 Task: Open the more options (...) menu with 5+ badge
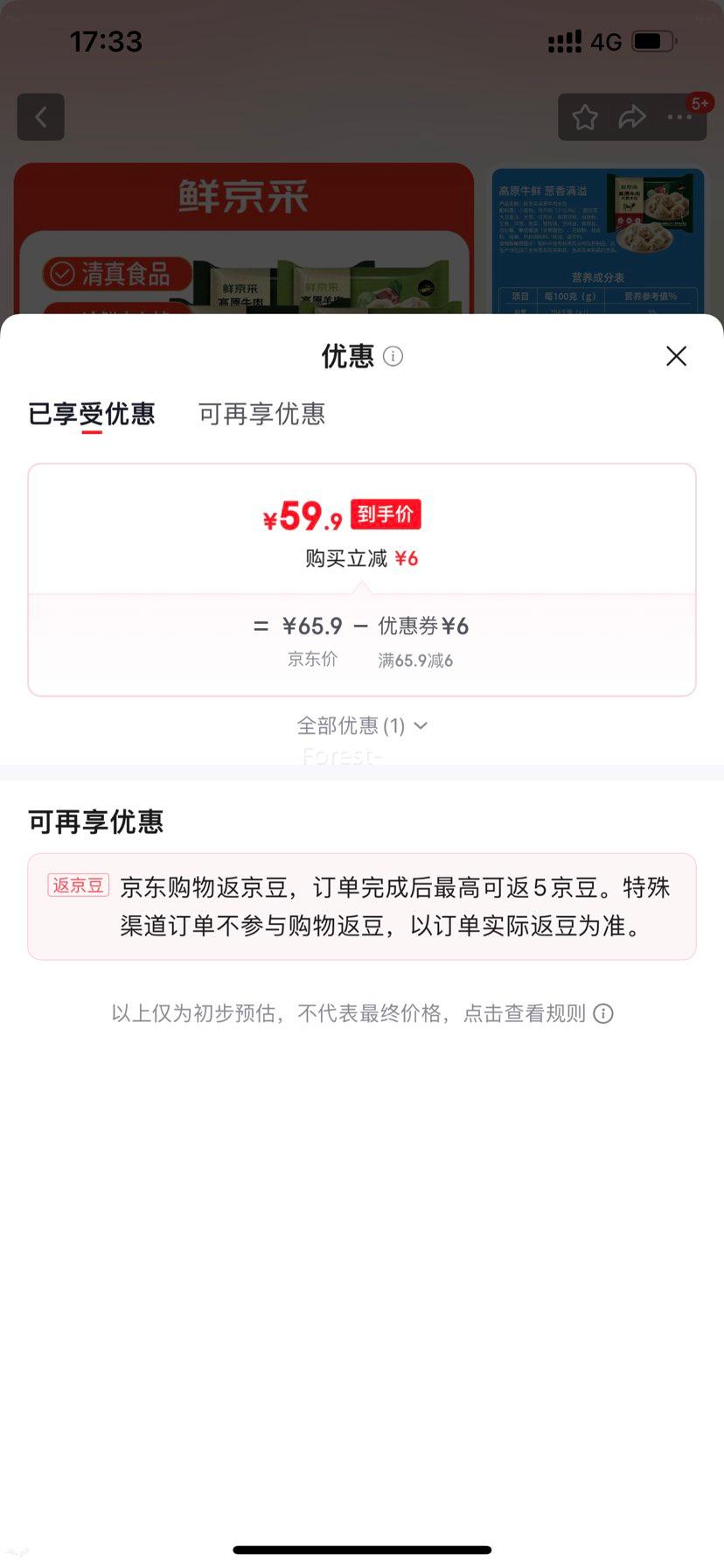click(x=679, y=116)
